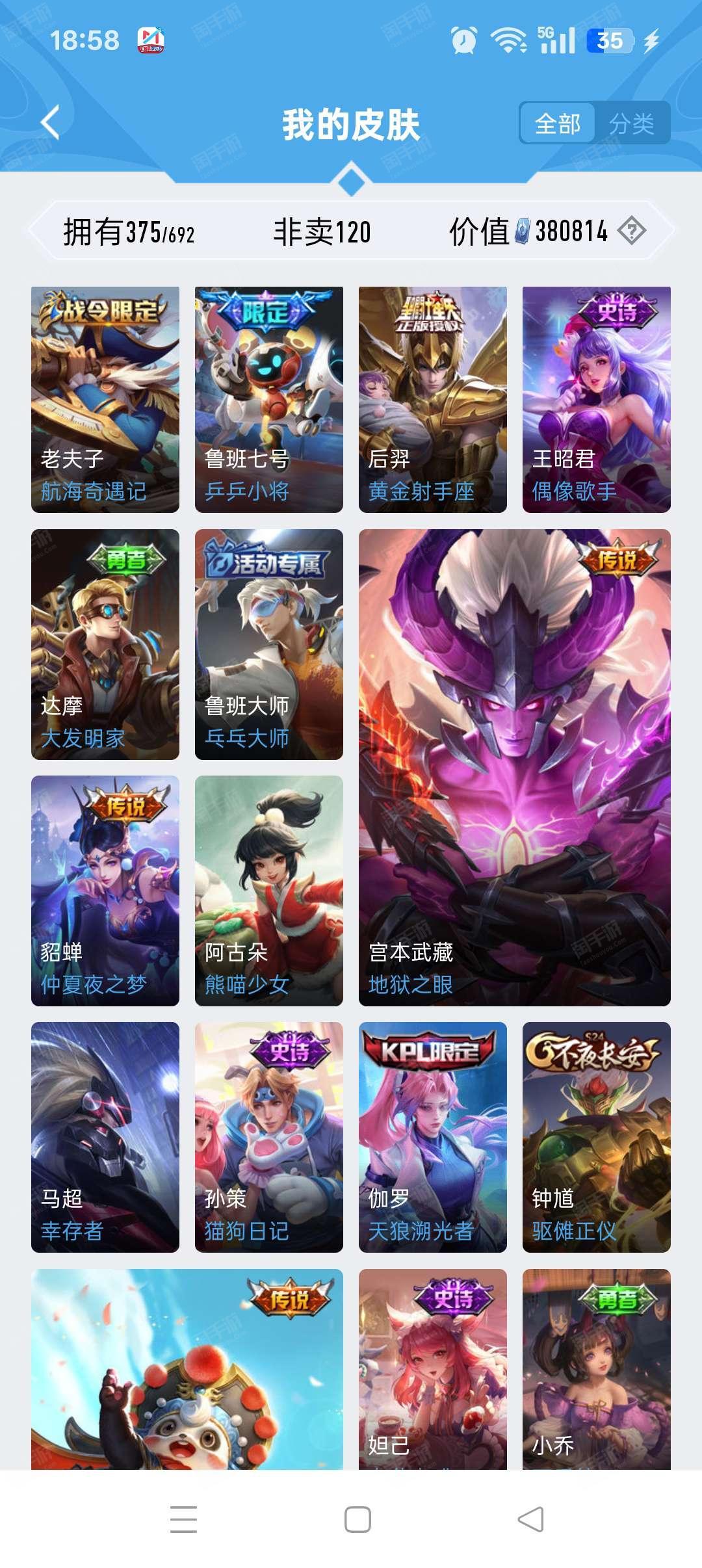Image resolution: width=702 pixels, height=1568 pixels.
Task: View 宫本武藏 地狱之眼 large skin card
Action: pos(515,768)
